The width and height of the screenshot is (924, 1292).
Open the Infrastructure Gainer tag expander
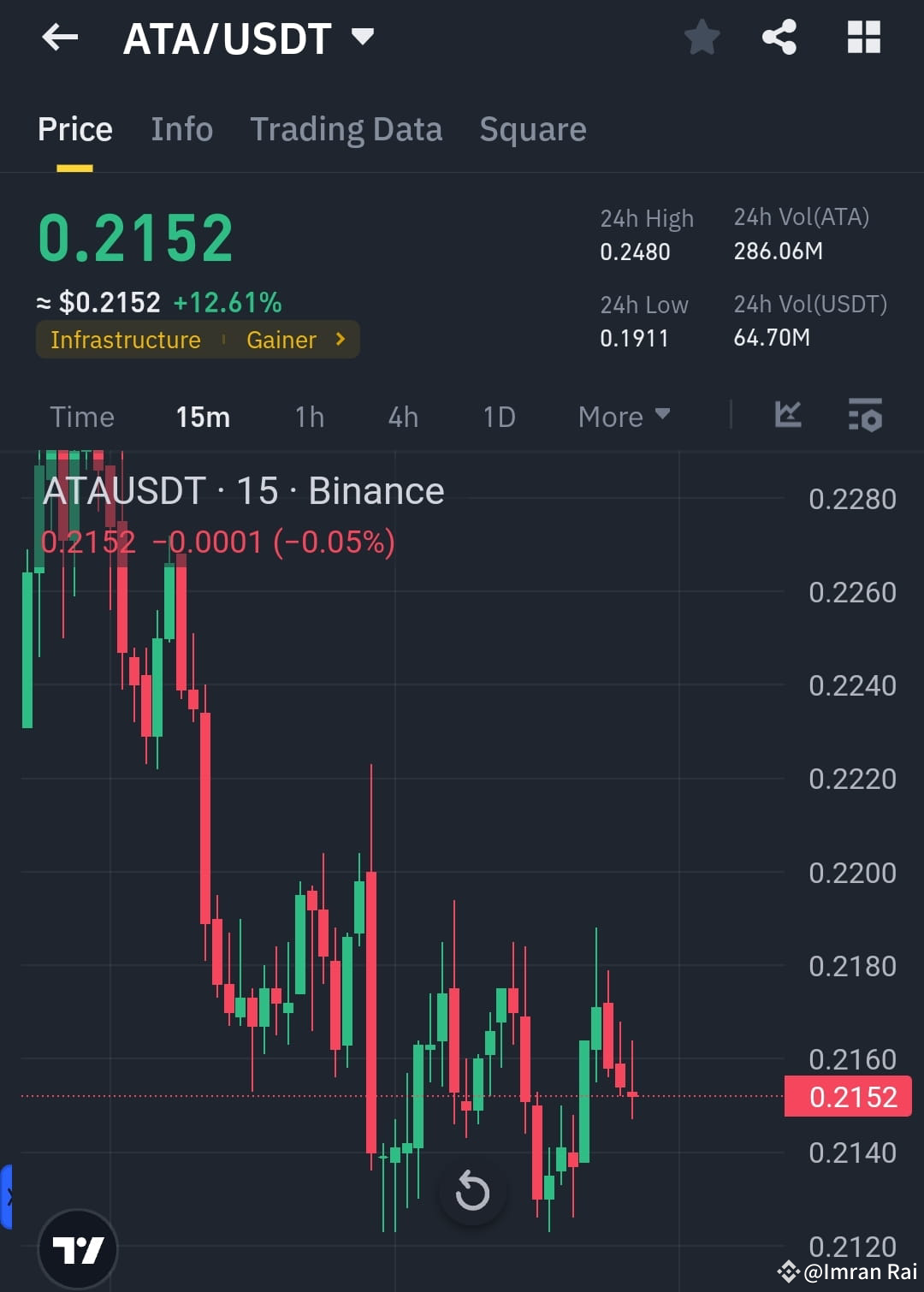pyautogui.click(x=339, y=340)
